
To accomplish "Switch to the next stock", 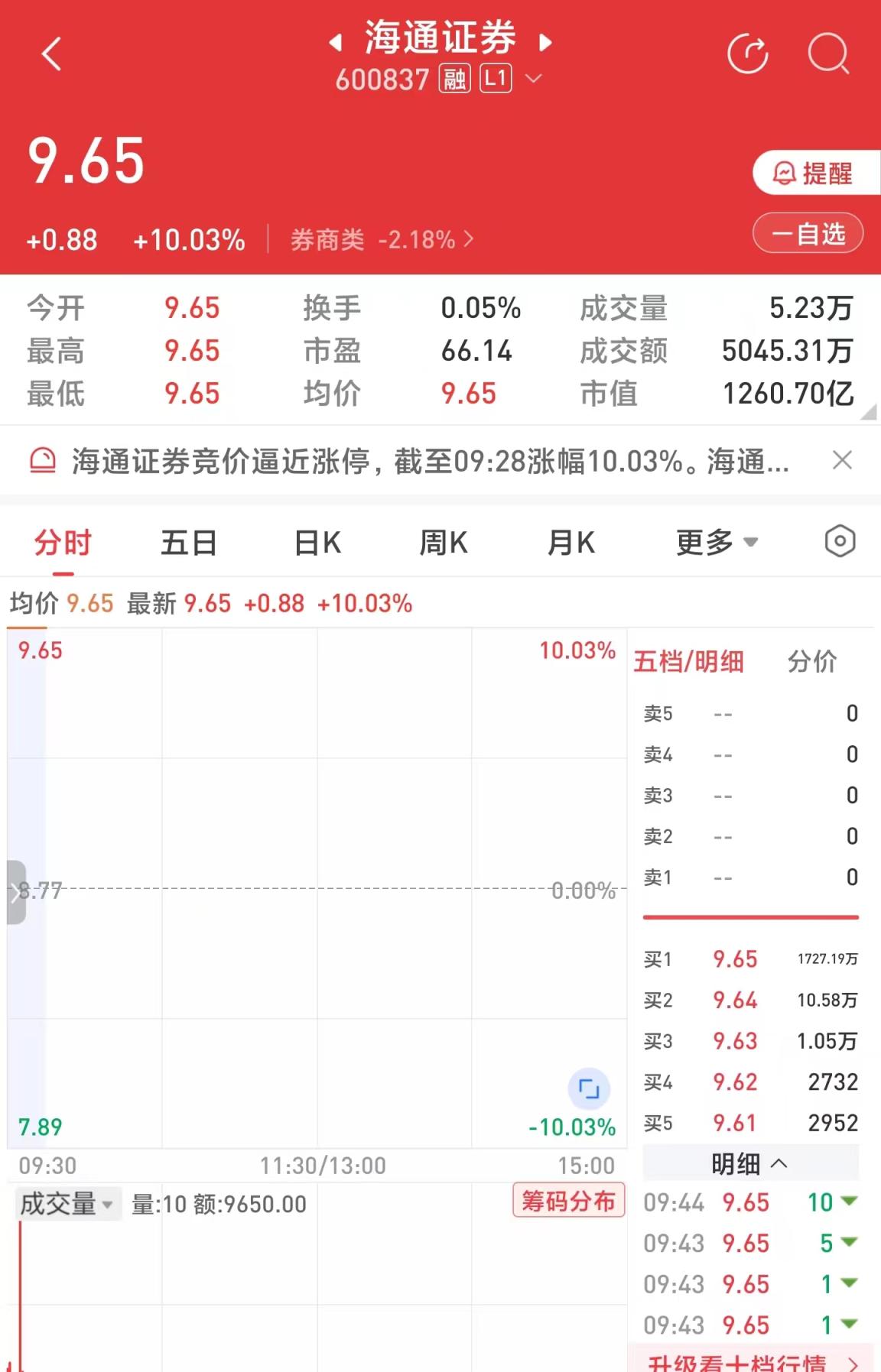I will coord(545,42).
